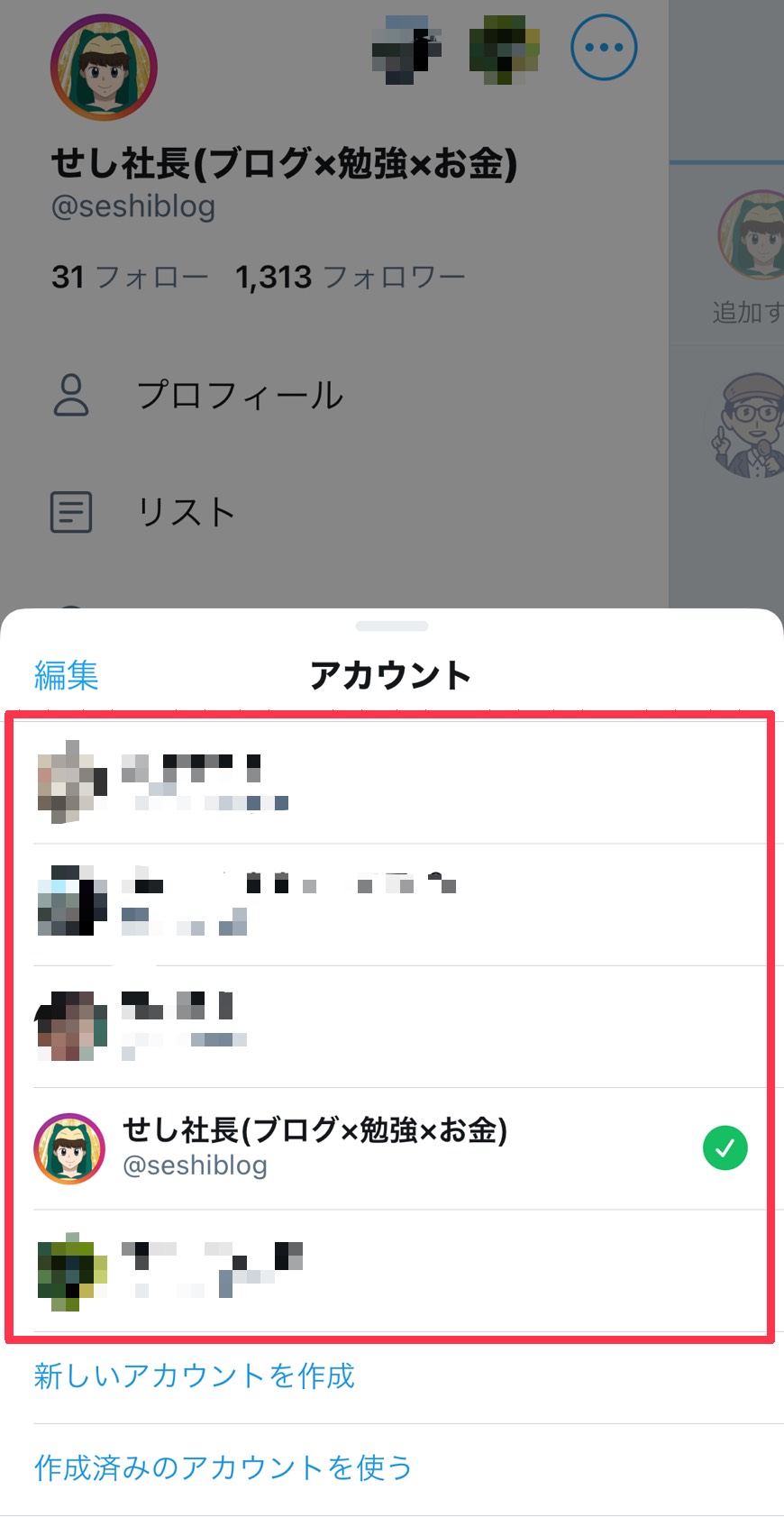Tap 編集 to edit the account list
The width and height of the screenshot is (784, 1517).
(x=65, y=674)
